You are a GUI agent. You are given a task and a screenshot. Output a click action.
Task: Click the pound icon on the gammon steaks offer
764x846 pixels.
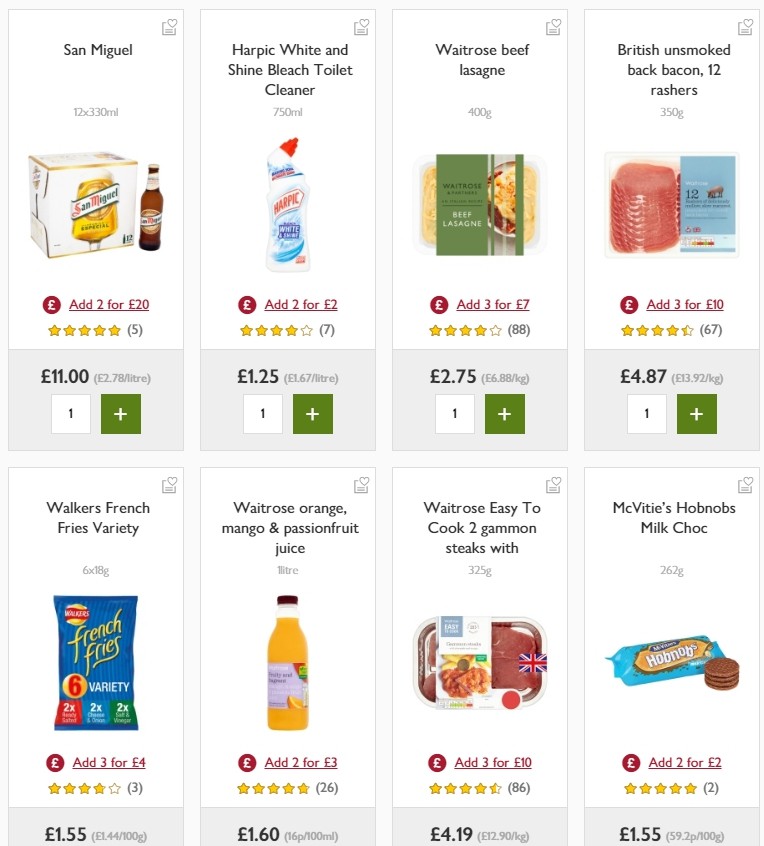click(x=437, y=762)
